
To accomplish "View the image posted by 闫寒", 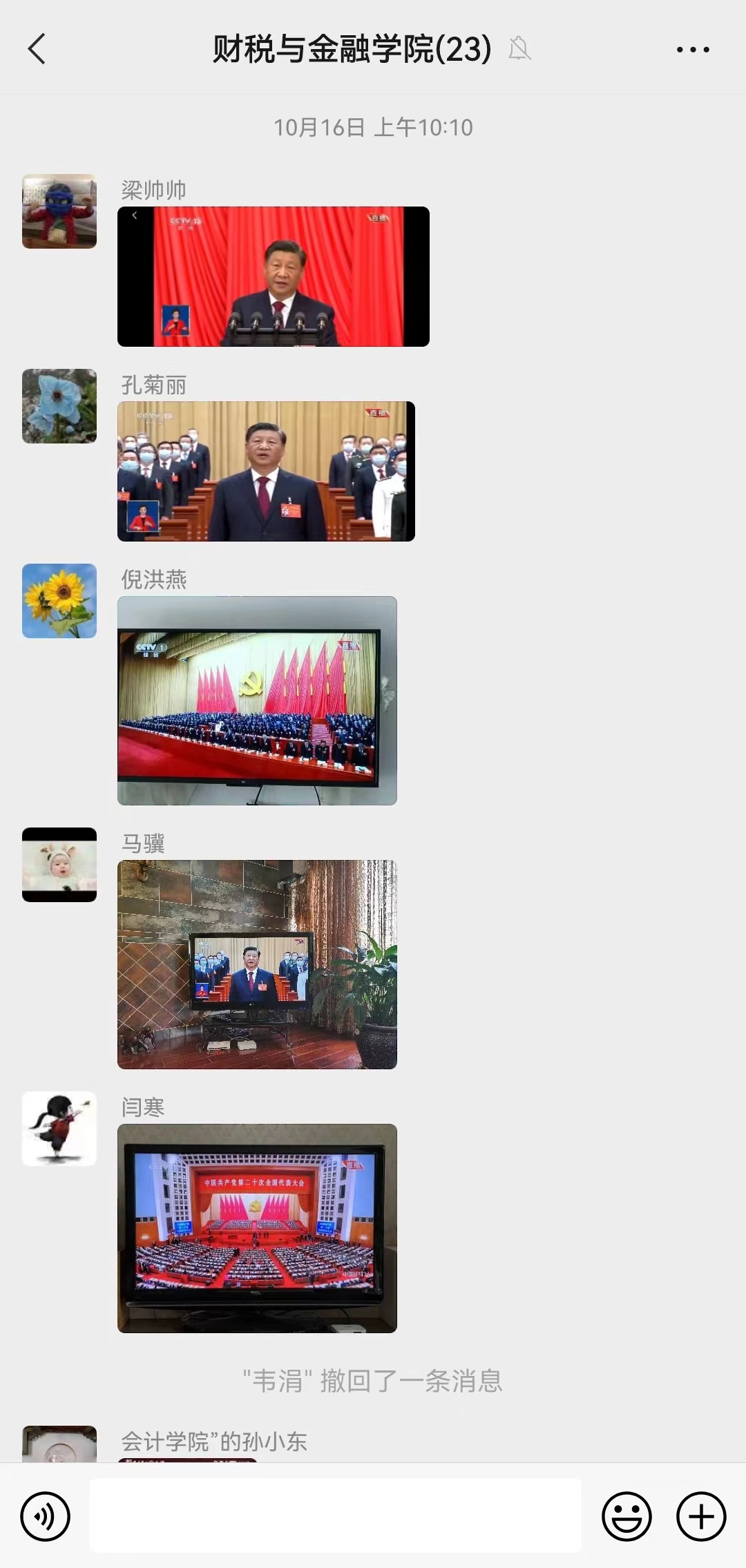I will pyautogui.click(x=257, y=1228).
